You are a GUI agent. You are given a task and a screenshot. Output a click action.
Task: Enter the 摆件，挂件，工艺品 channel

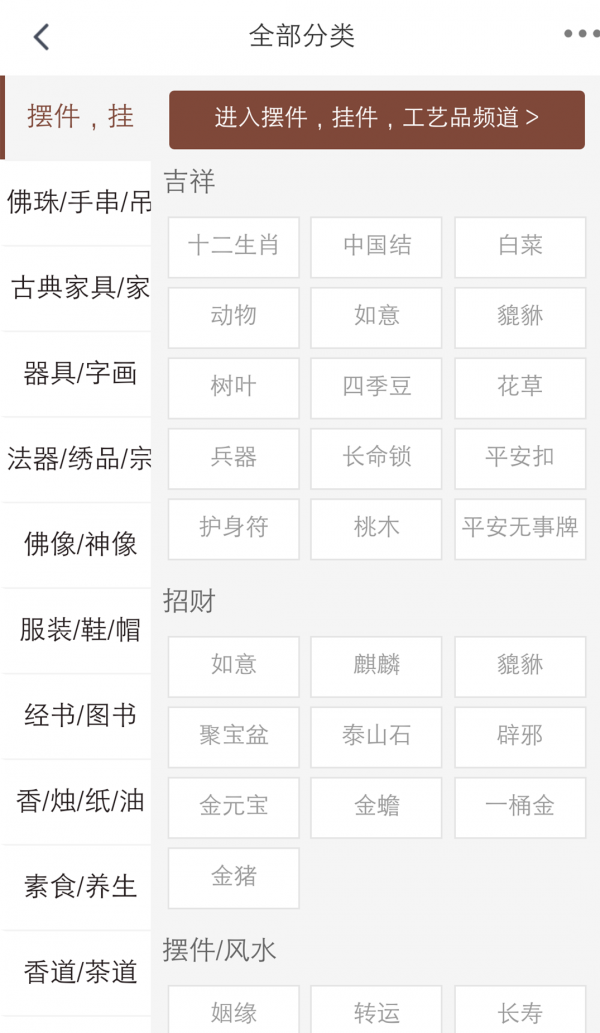tap(377, 119)
